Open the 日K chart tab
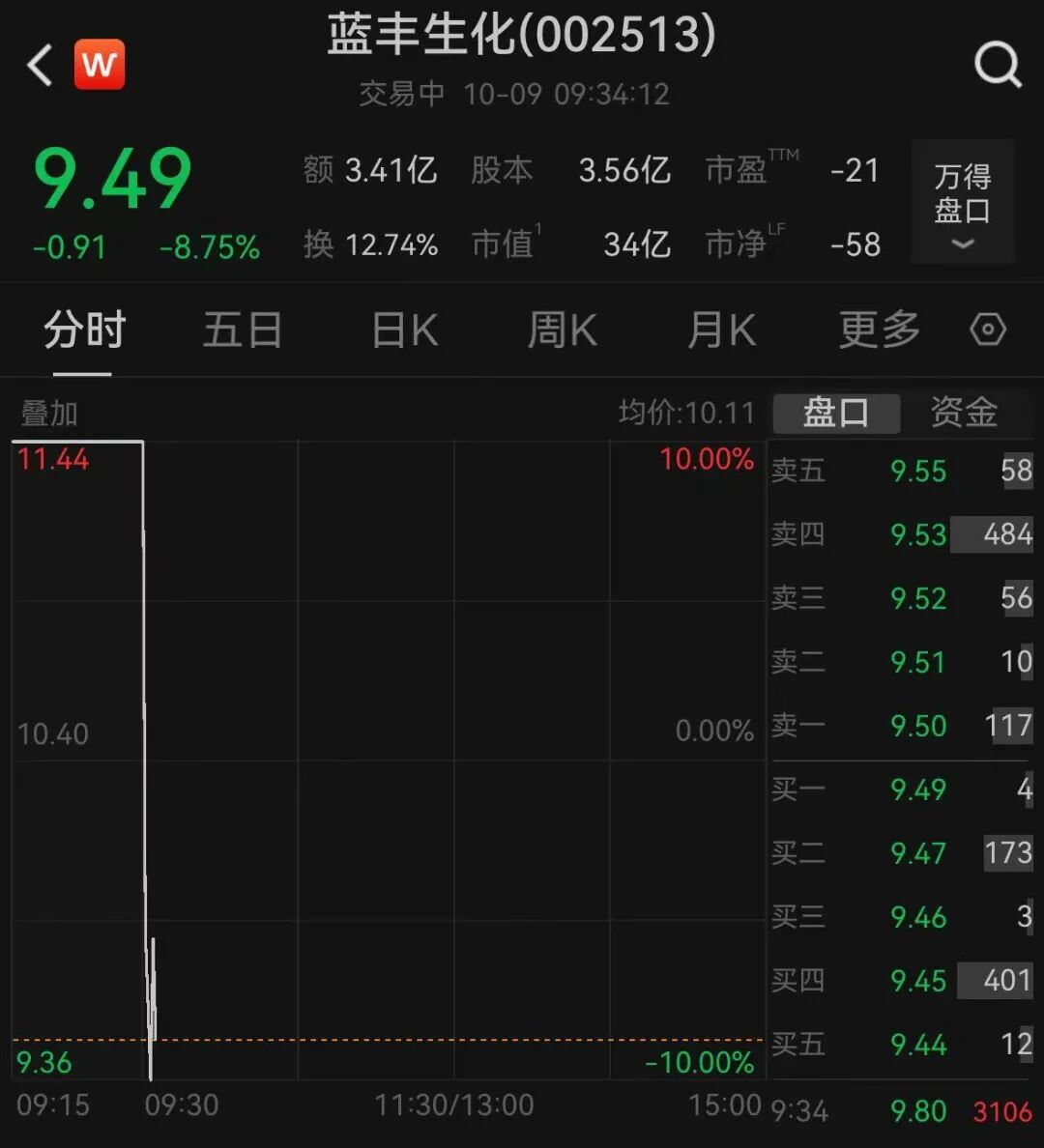 click(405, 330)
